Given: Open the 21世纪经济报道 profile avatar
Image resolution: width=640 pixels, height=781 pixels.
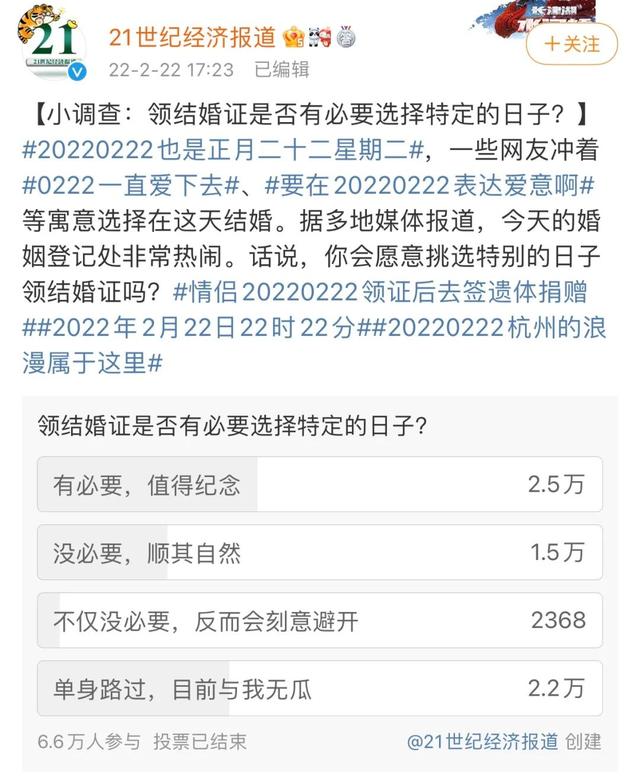Looking at the screenshot, I should pos(52,44).
